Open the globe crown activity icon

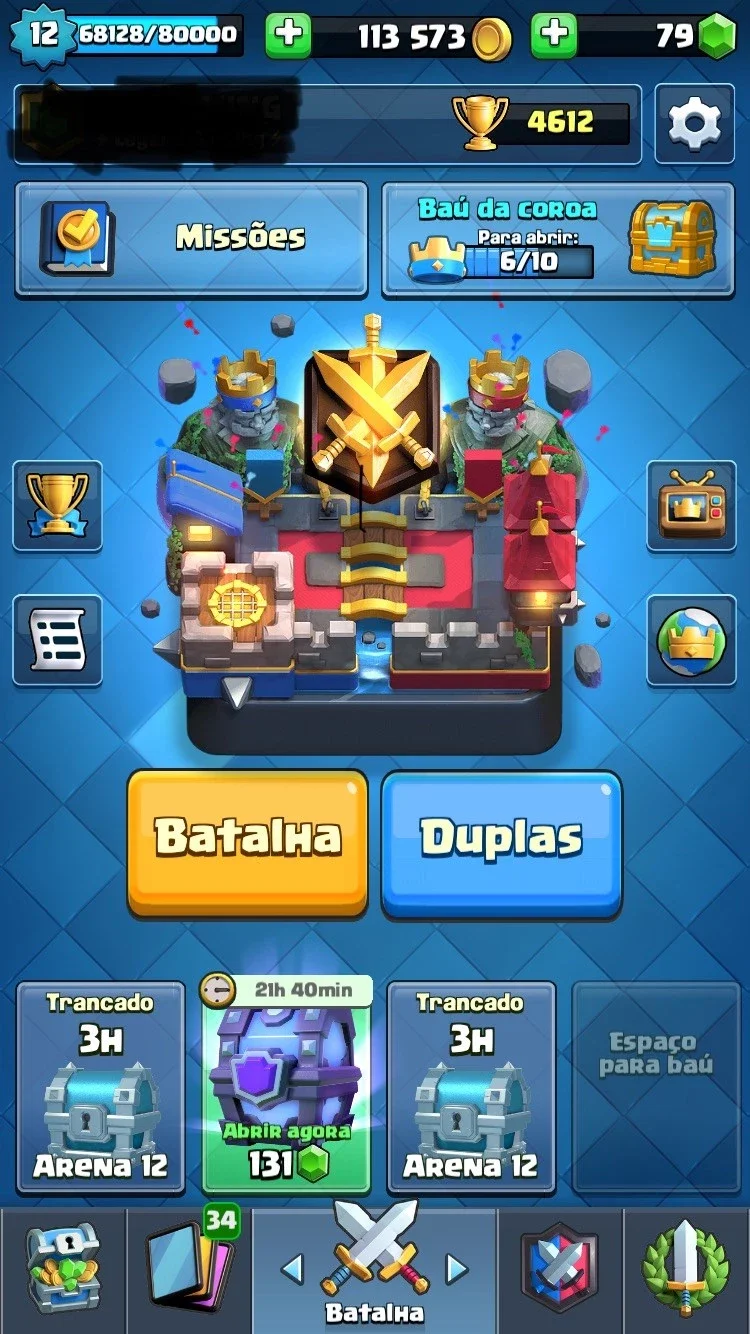691,640
